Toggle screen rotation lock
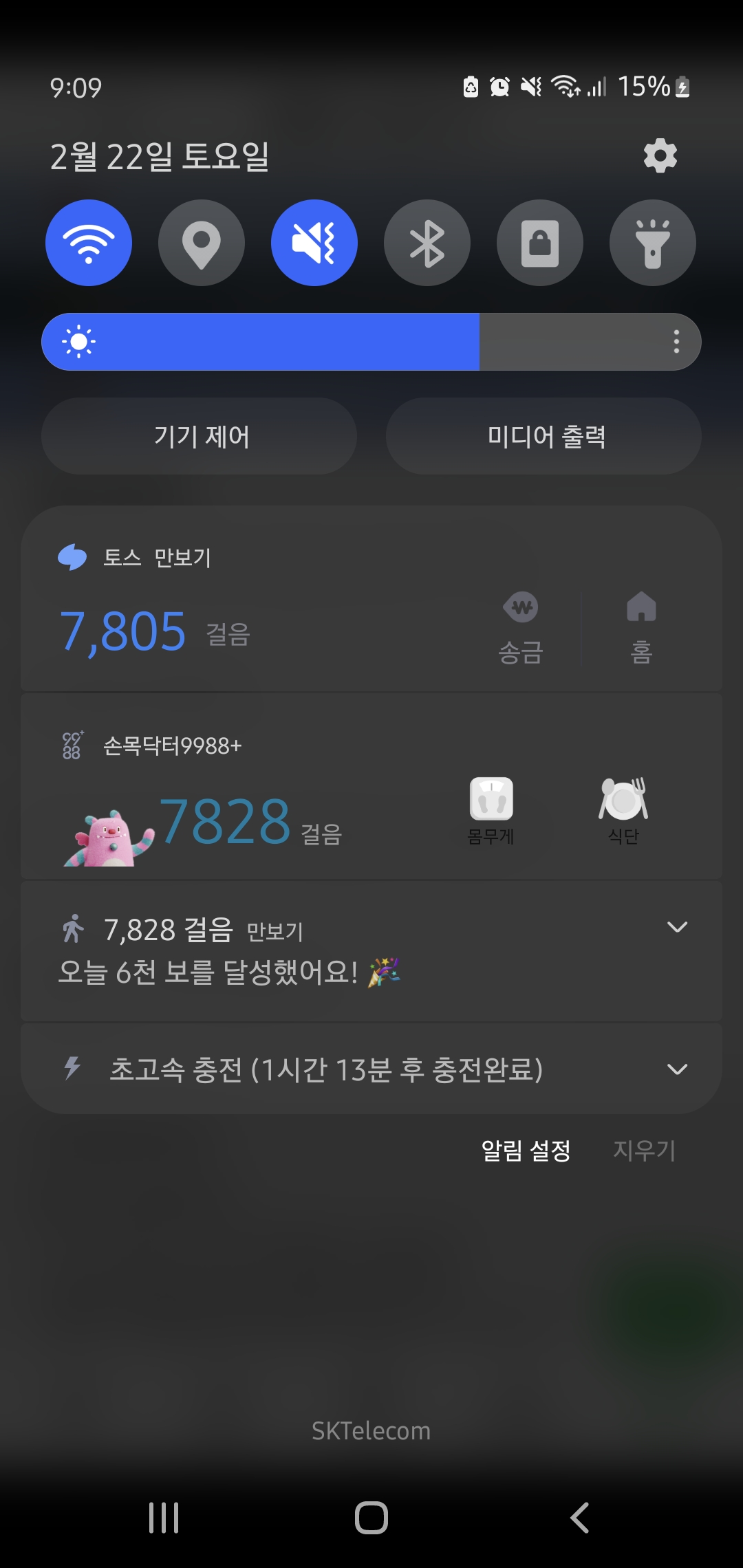 click(540, 243)
